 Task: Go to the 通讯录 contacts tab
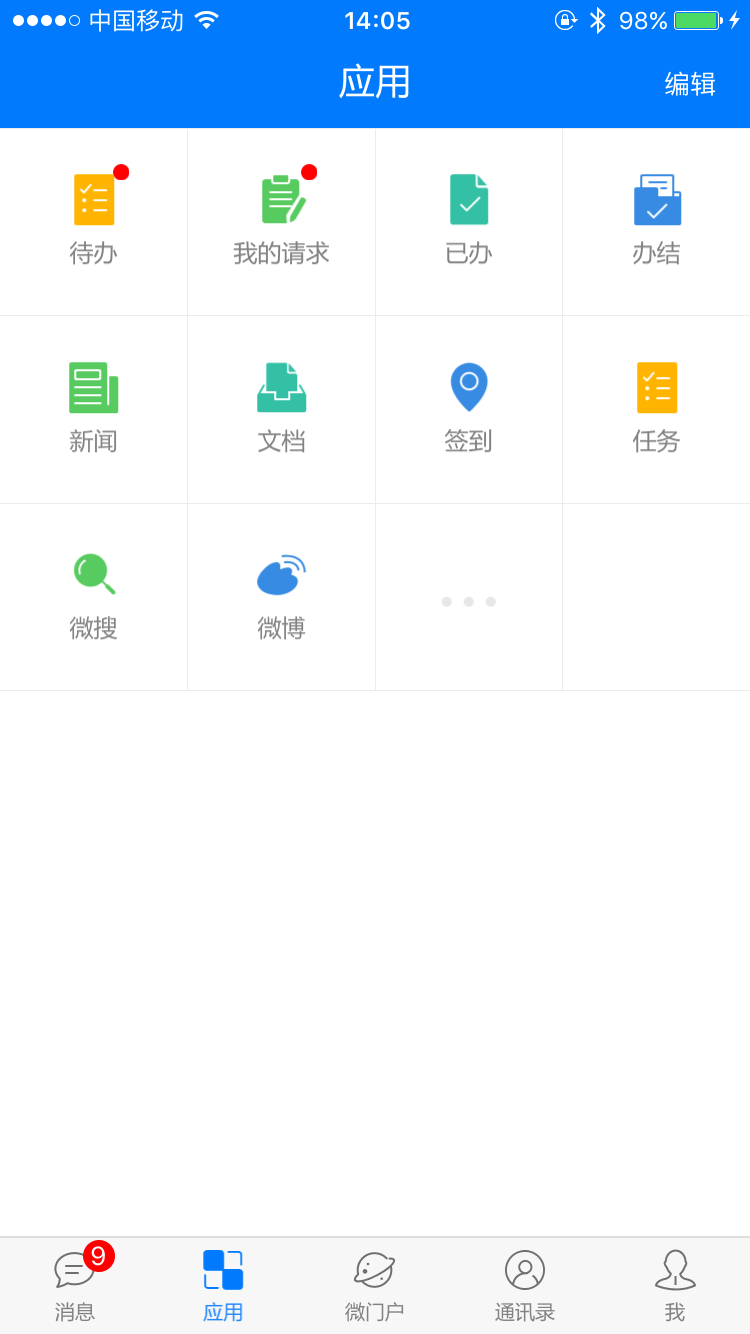pos(525,1286)
